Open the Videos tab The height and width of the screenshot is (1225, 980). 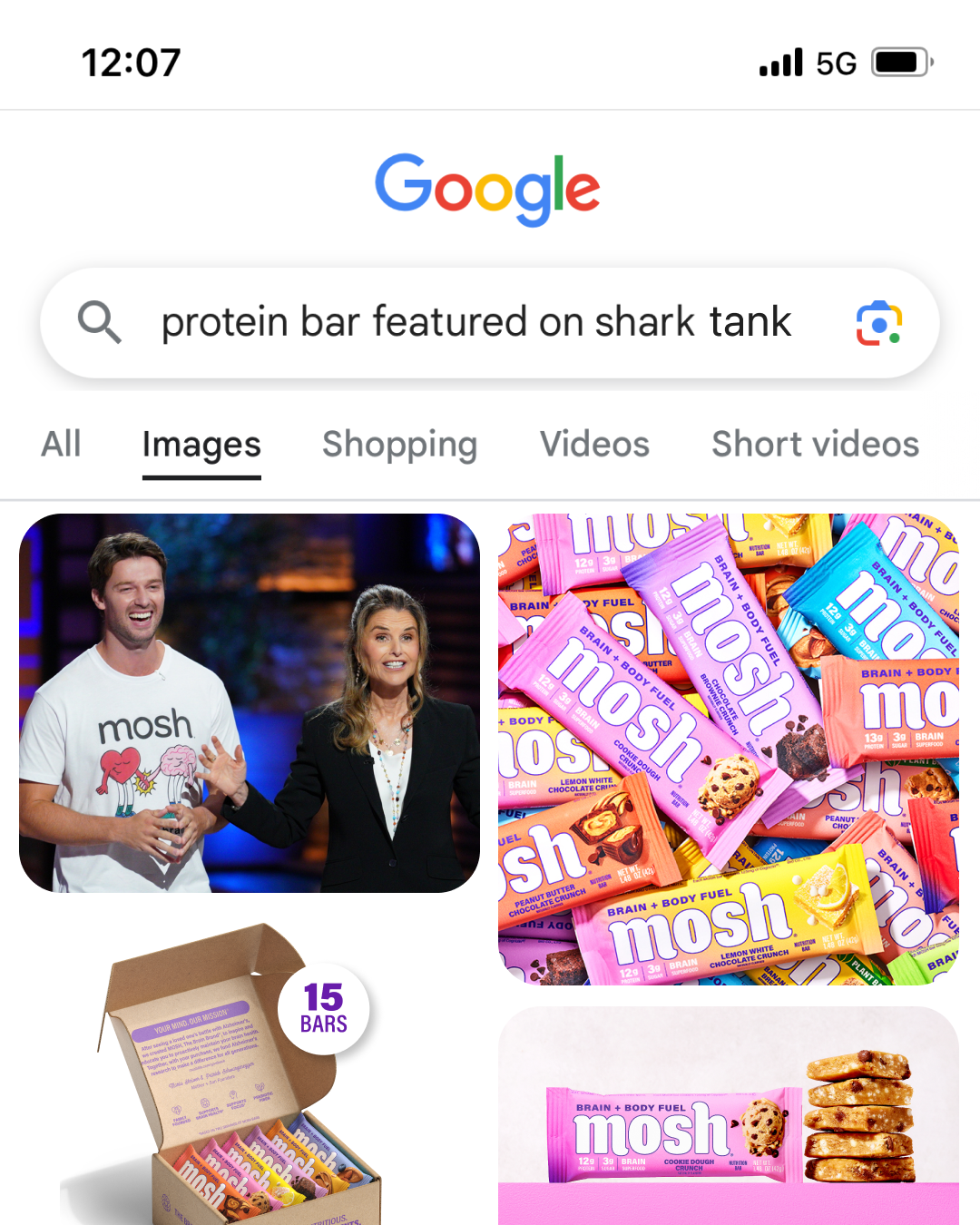click(x=594, y=444)
